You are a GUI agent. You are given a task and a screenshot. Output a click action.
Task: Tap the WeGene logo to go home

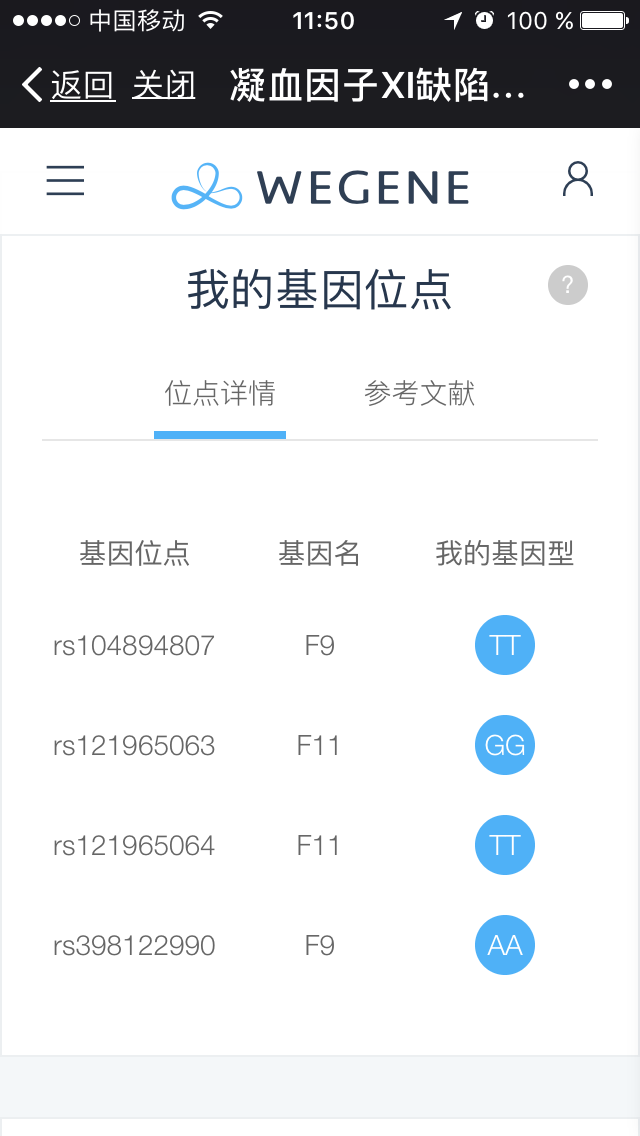pyautogui.click(x=320, y=186)
